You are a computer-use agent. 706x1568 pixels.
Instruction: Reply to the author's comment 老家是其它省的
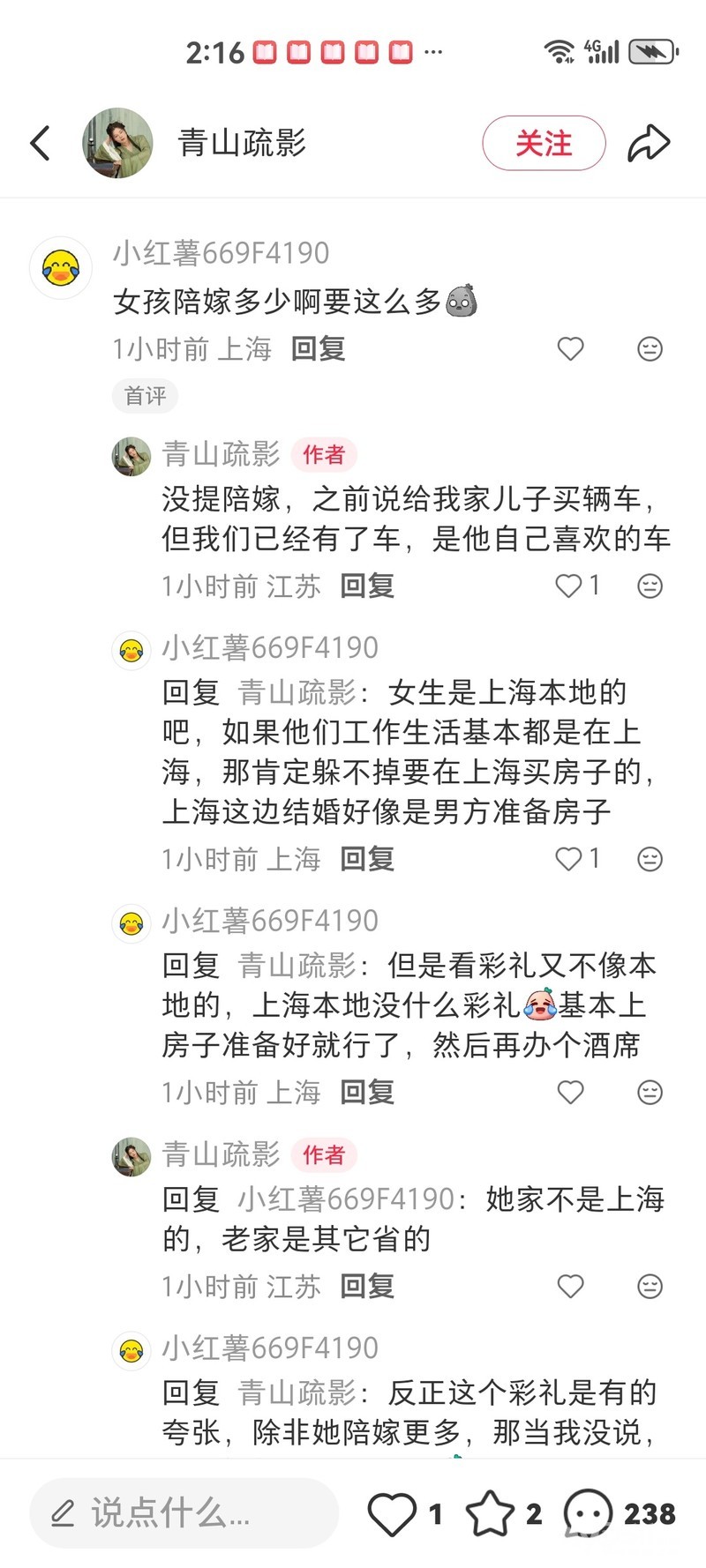(368, 1287)
